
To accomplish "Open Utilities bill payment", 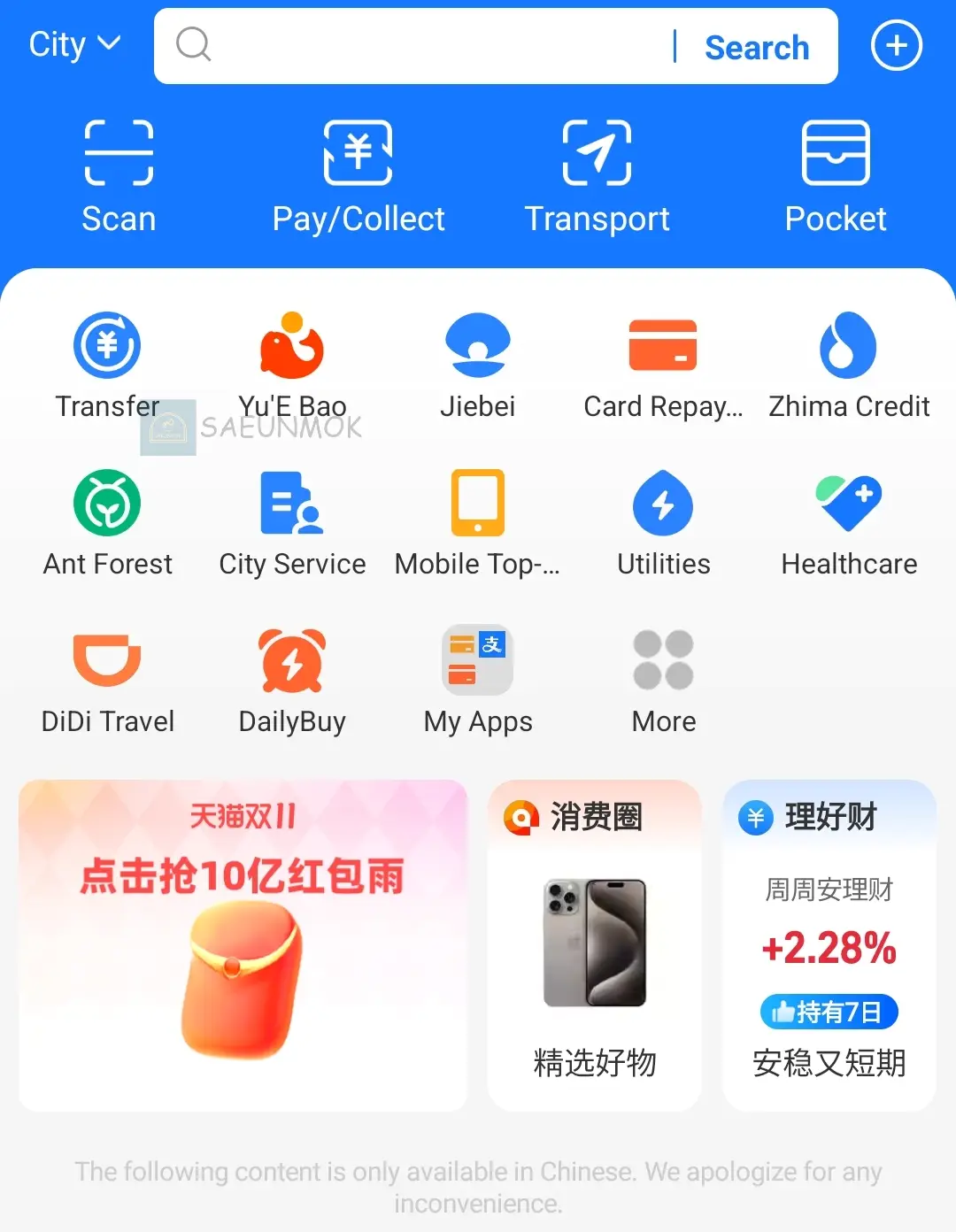I will click(663, 522).
